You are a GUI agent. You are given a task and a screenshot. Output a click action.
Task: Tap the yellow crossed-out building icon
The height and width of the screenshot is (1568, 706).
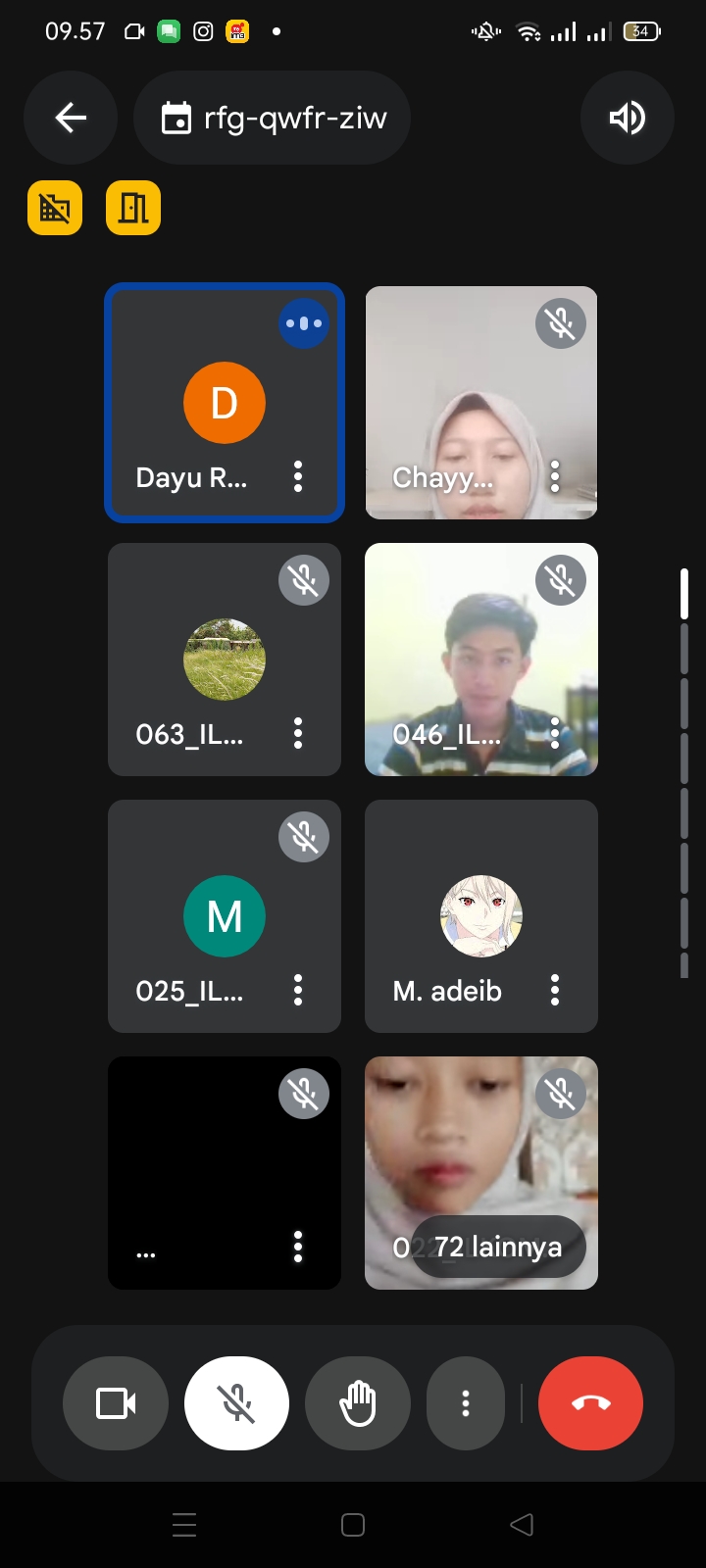[55, 208]
